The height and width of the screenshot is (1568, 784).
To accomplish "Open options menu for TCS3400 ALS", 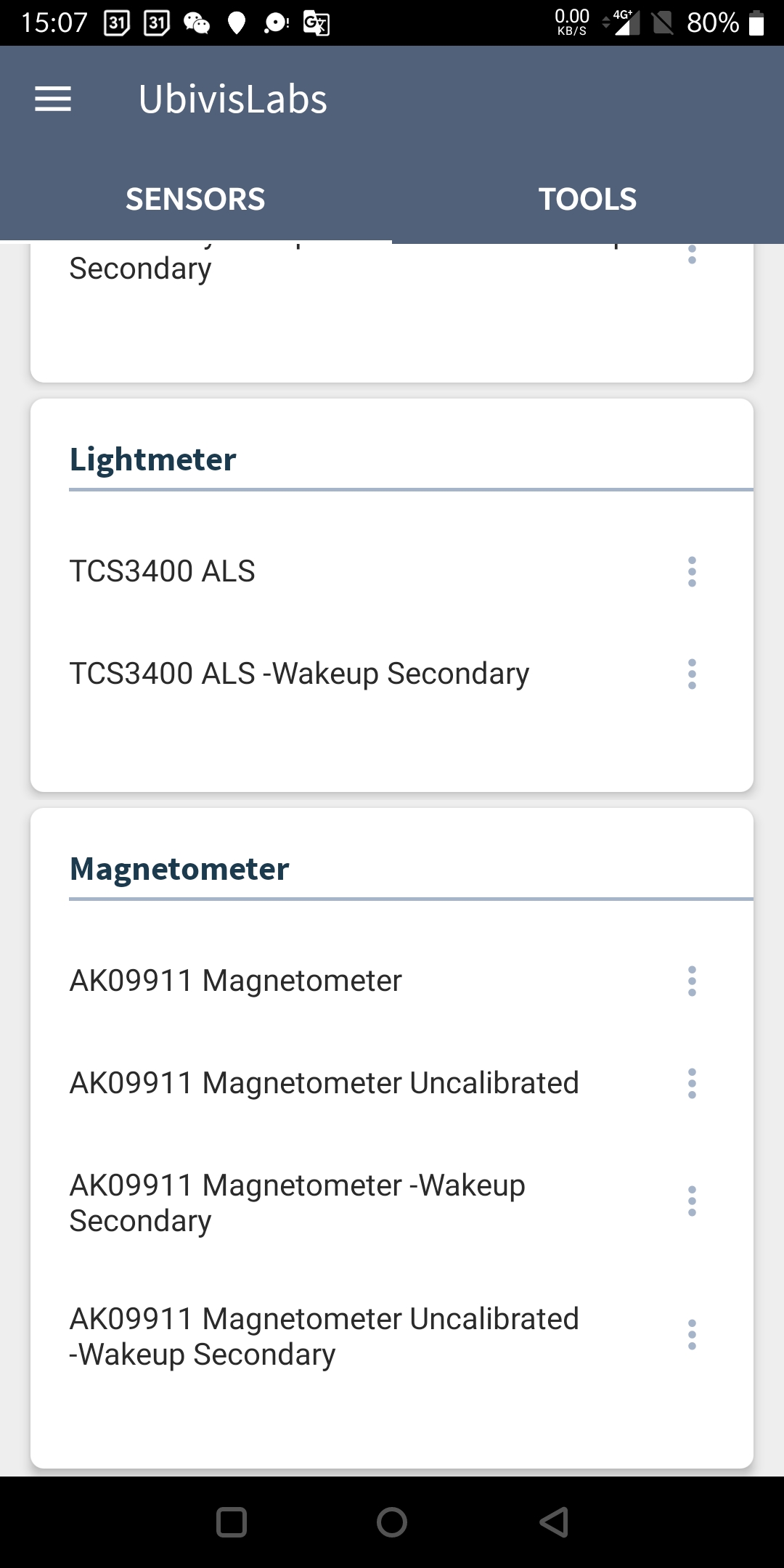I will [x=692, y=571].
